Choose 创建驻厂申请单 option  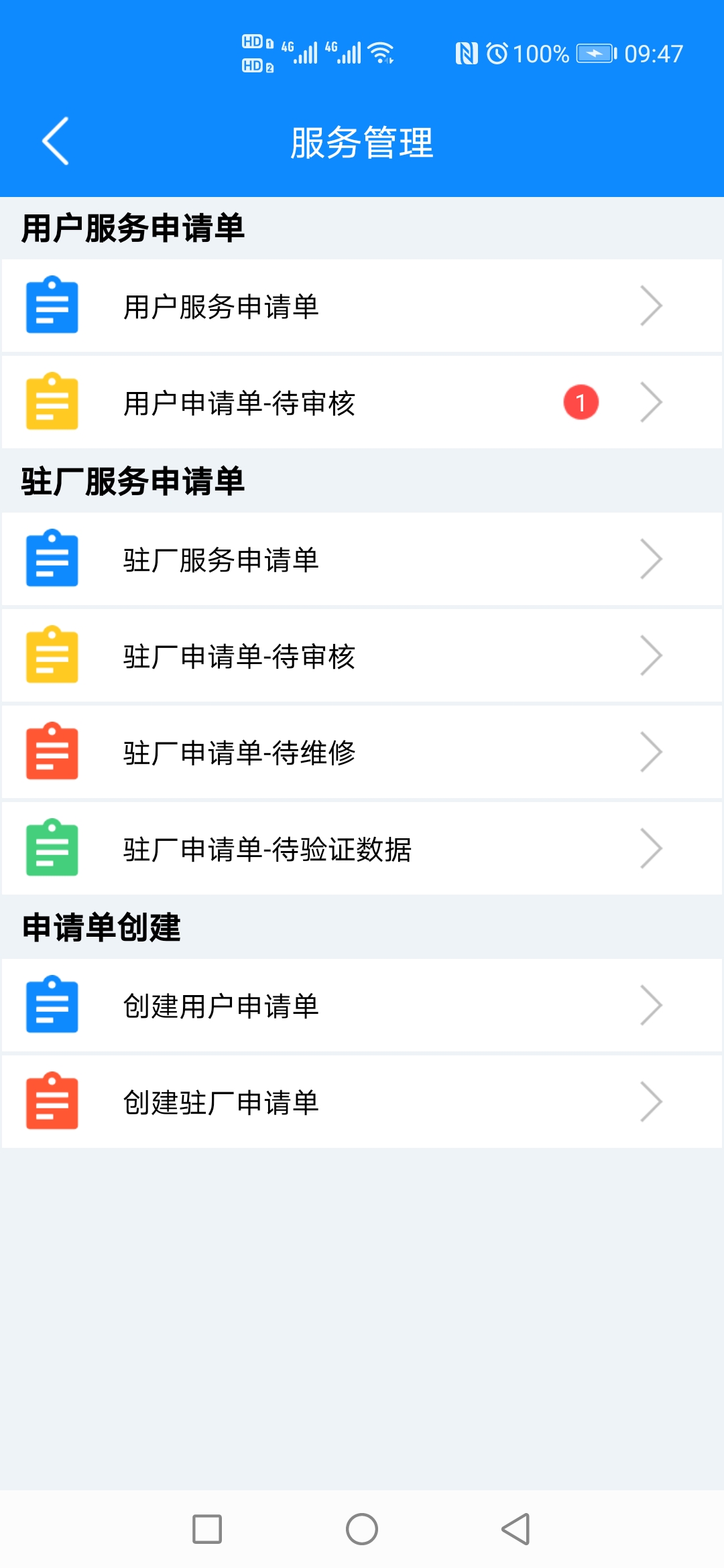click(362, 1102)
